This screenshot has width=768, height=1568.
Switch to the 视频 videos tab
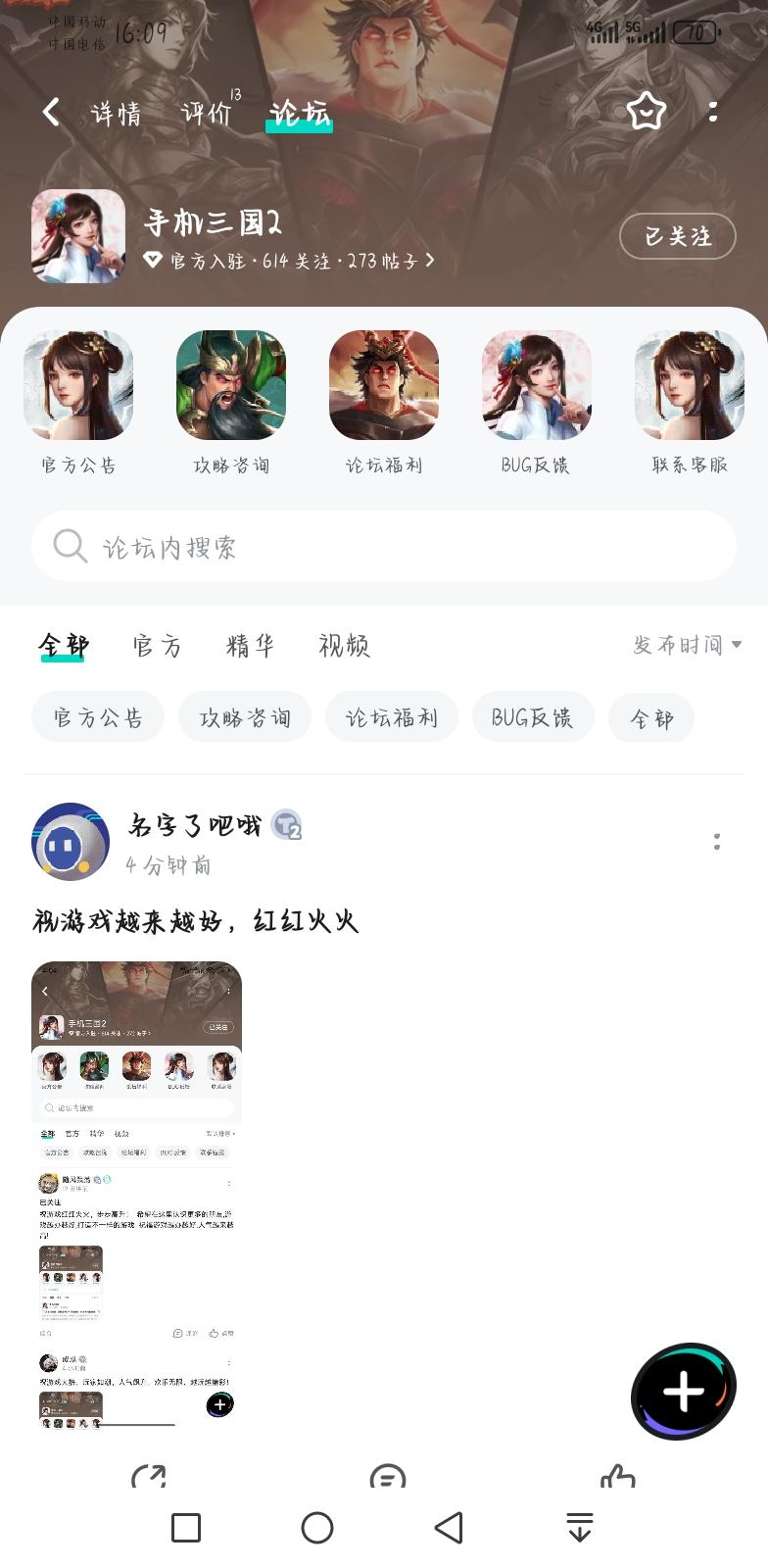tap(344, 645)
